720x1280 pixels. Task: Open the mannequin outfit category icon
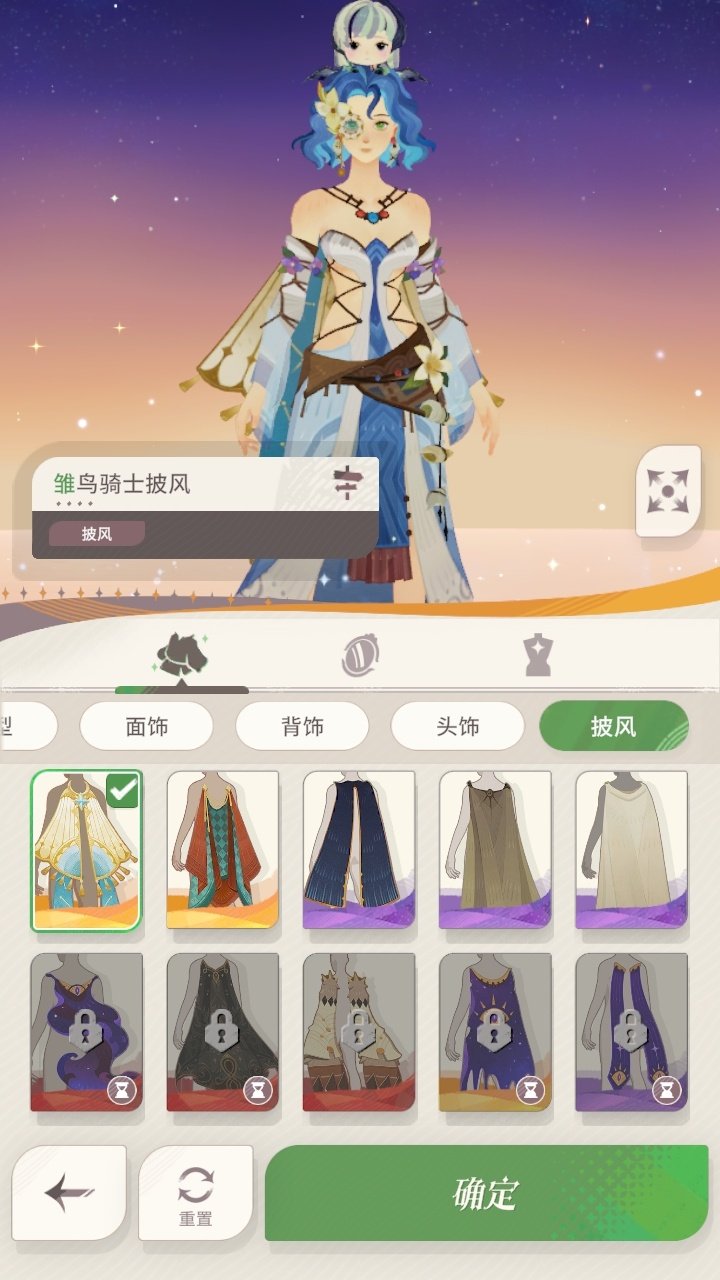tap(536, 654)
